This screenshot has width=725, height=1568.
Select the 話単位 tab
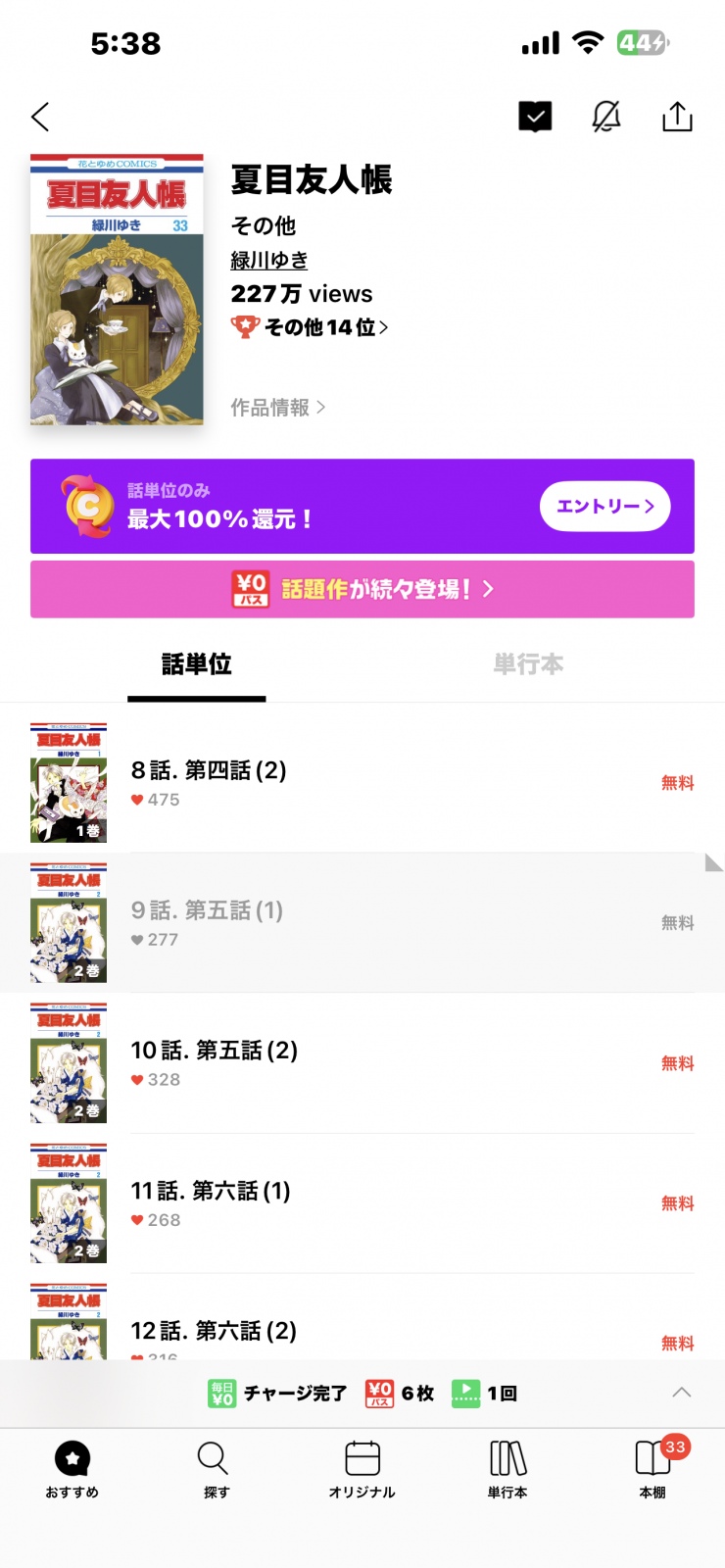(x=196, y=665)
